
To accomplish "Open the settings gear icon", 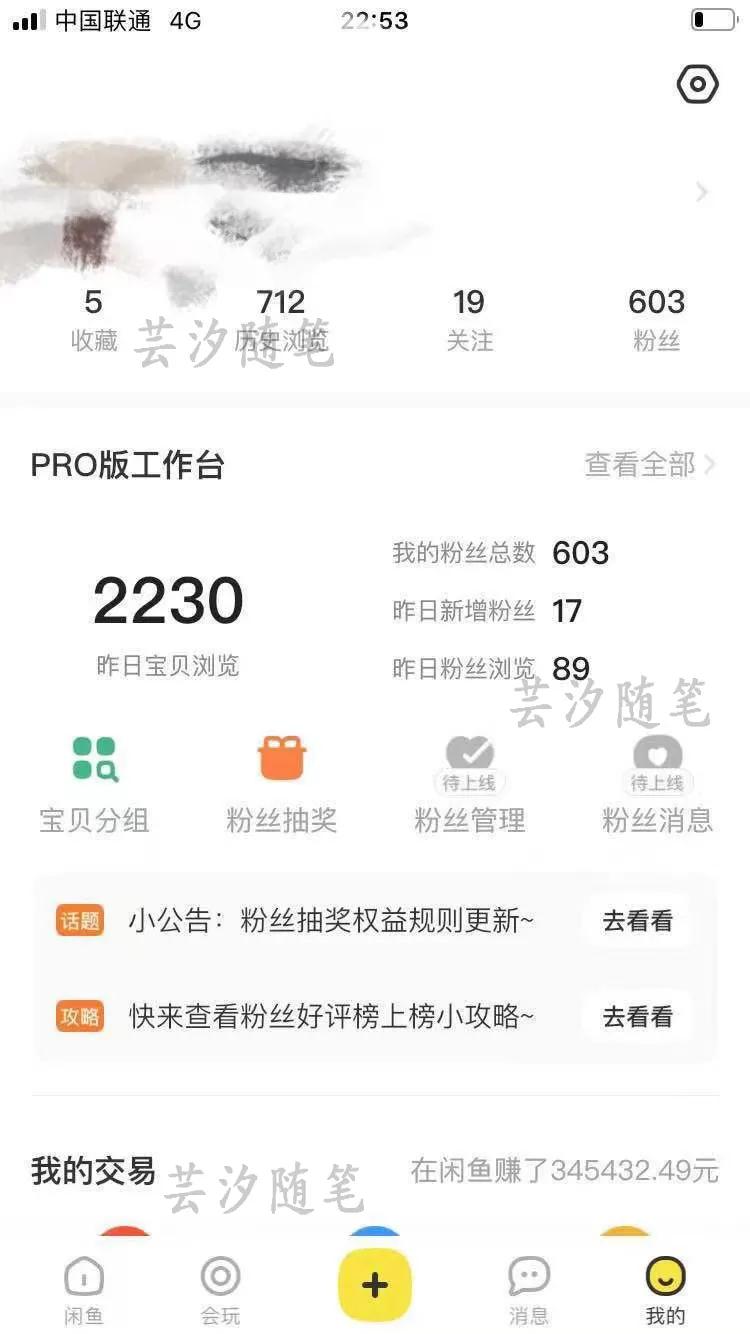I will (698, 85).
